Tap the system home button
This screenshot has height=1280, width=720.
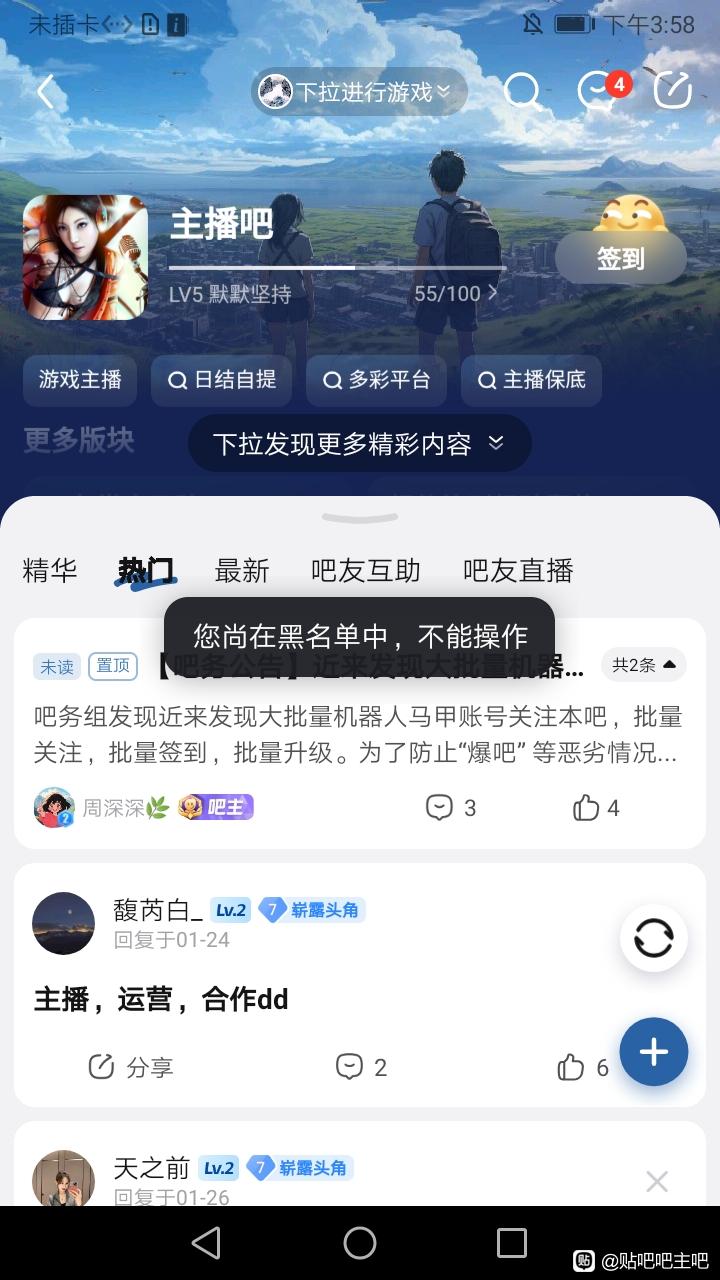point(360,1243)
